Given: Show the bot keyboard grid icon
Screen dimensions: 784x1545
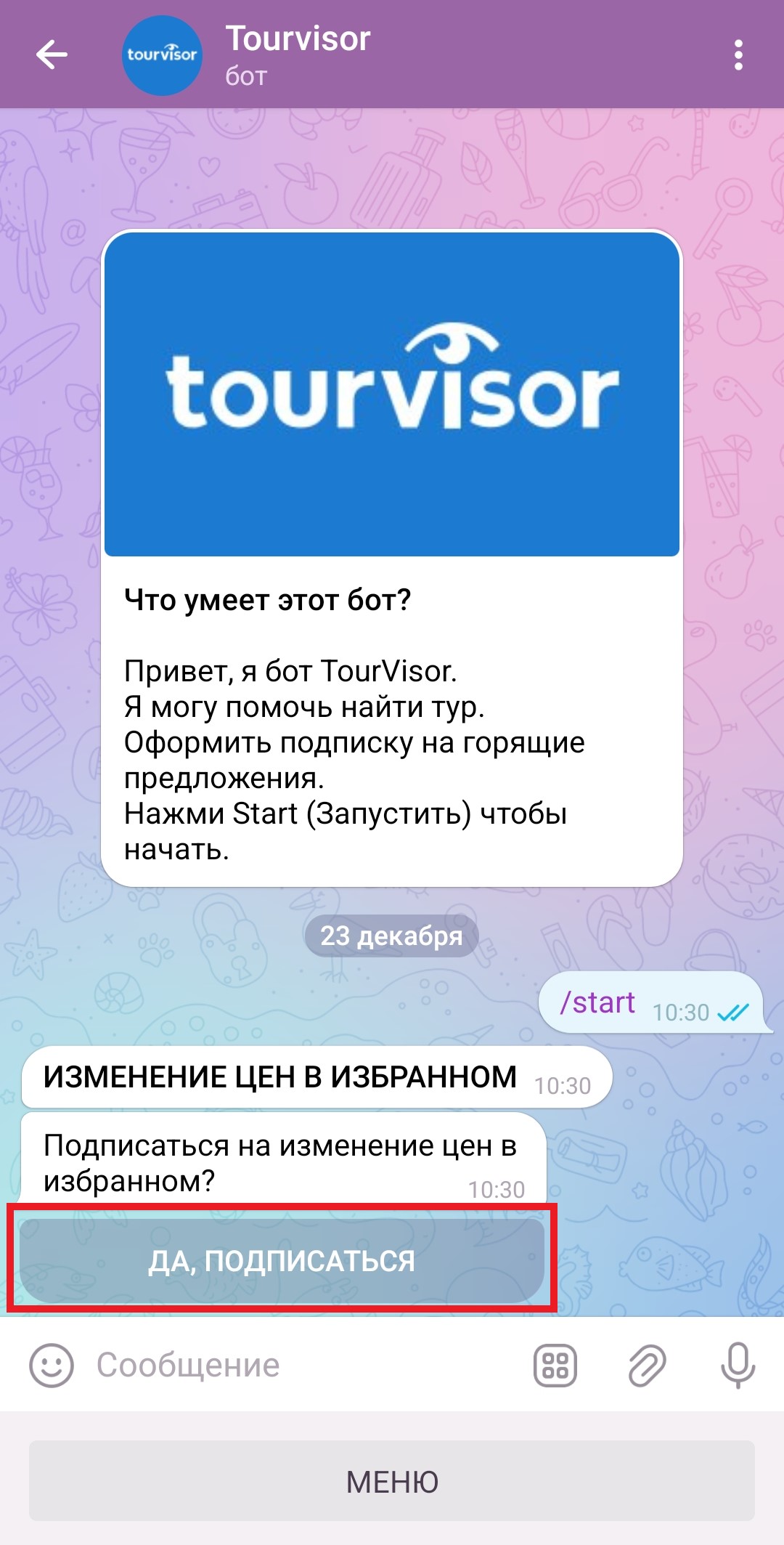Looking at the screenshot, I should (555, 1365).
